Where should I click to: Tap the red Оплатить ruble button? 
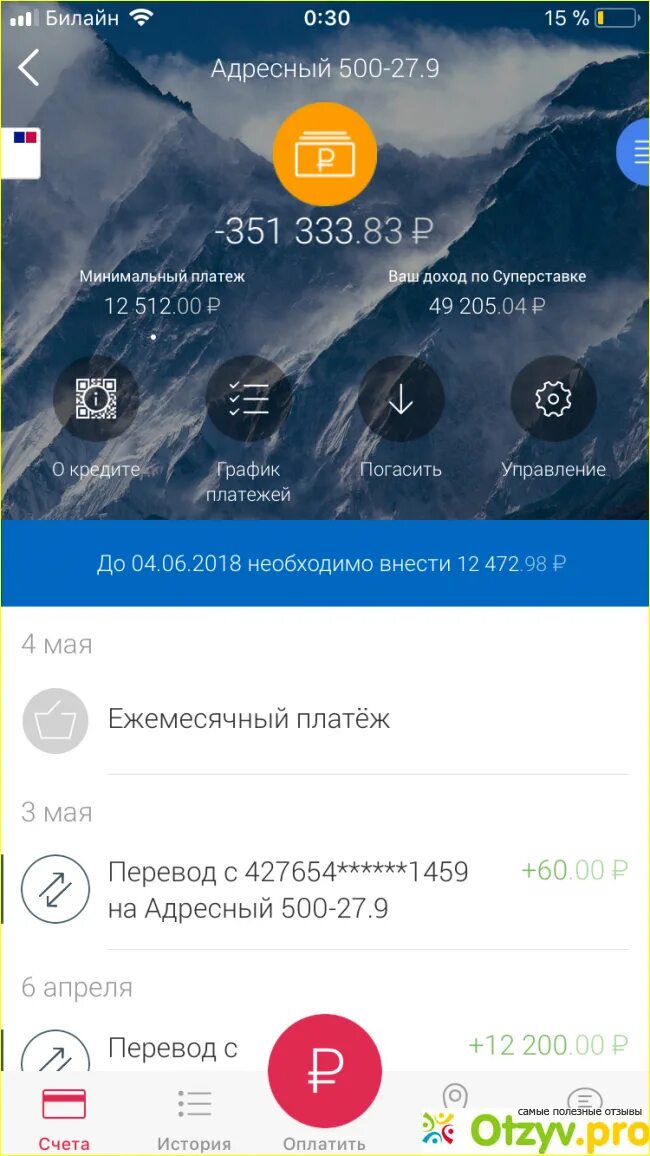click(325, 1072)
